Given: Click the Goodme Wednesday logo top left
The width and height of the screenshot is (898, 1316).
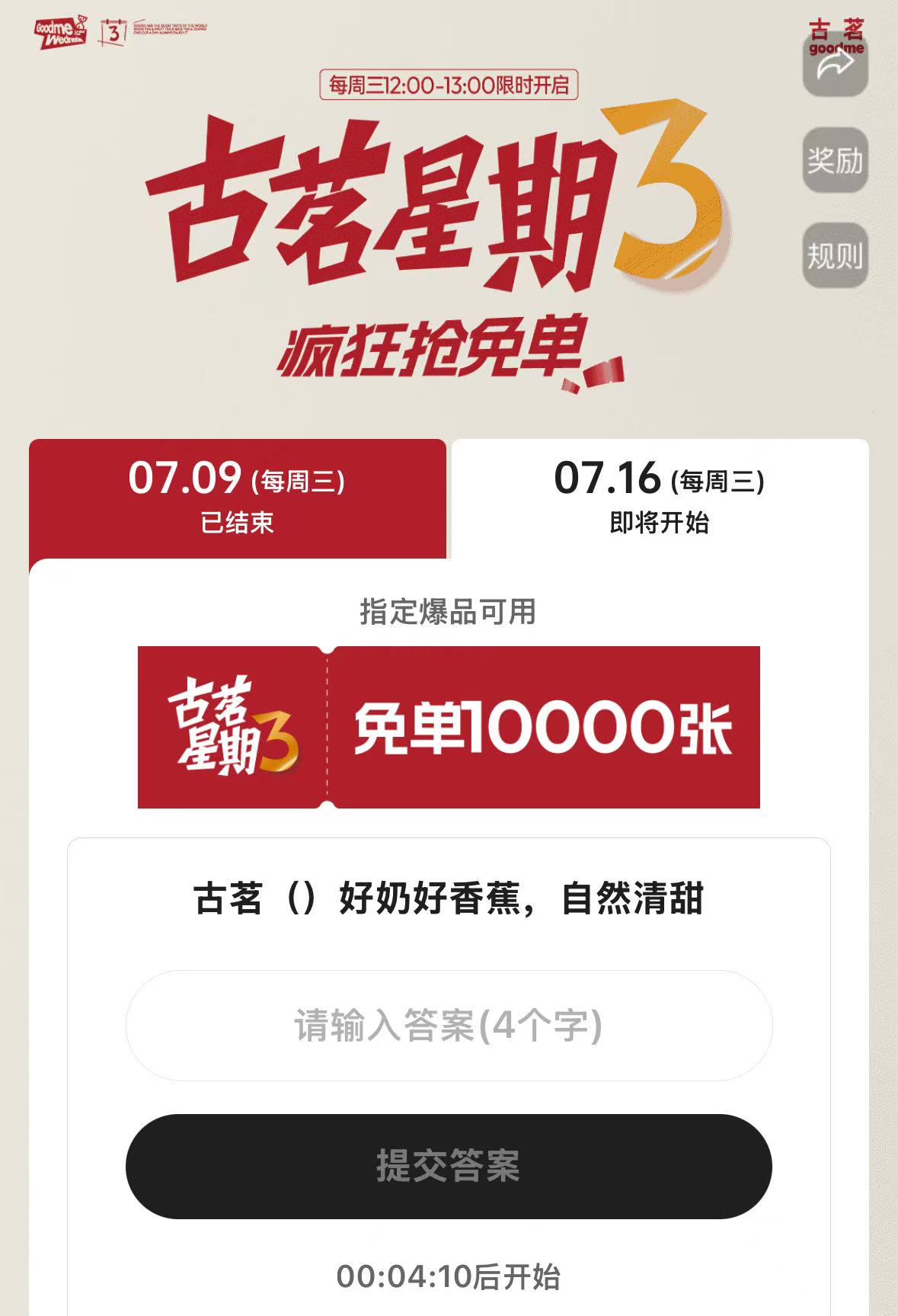Looking at the screenshot, I should tap(58, 32).
